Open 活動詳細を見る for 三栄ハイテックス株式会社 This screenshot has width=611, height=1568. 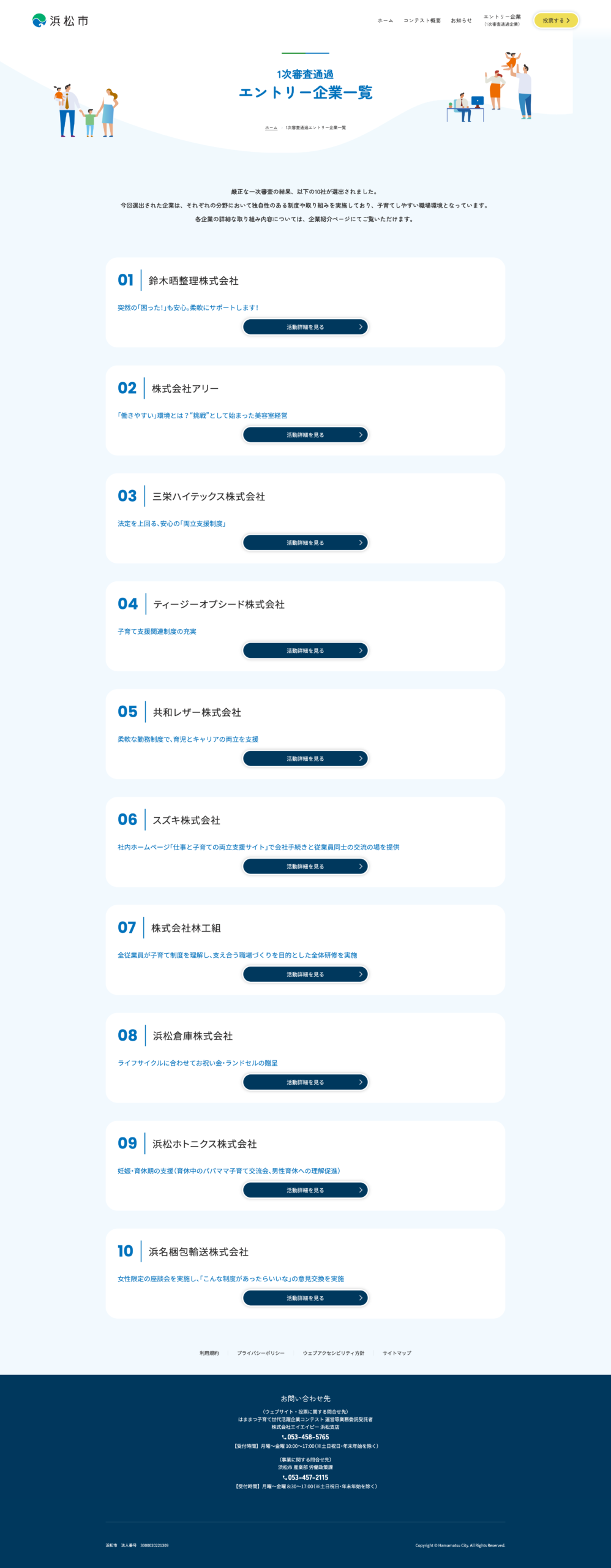coord(305,543)
